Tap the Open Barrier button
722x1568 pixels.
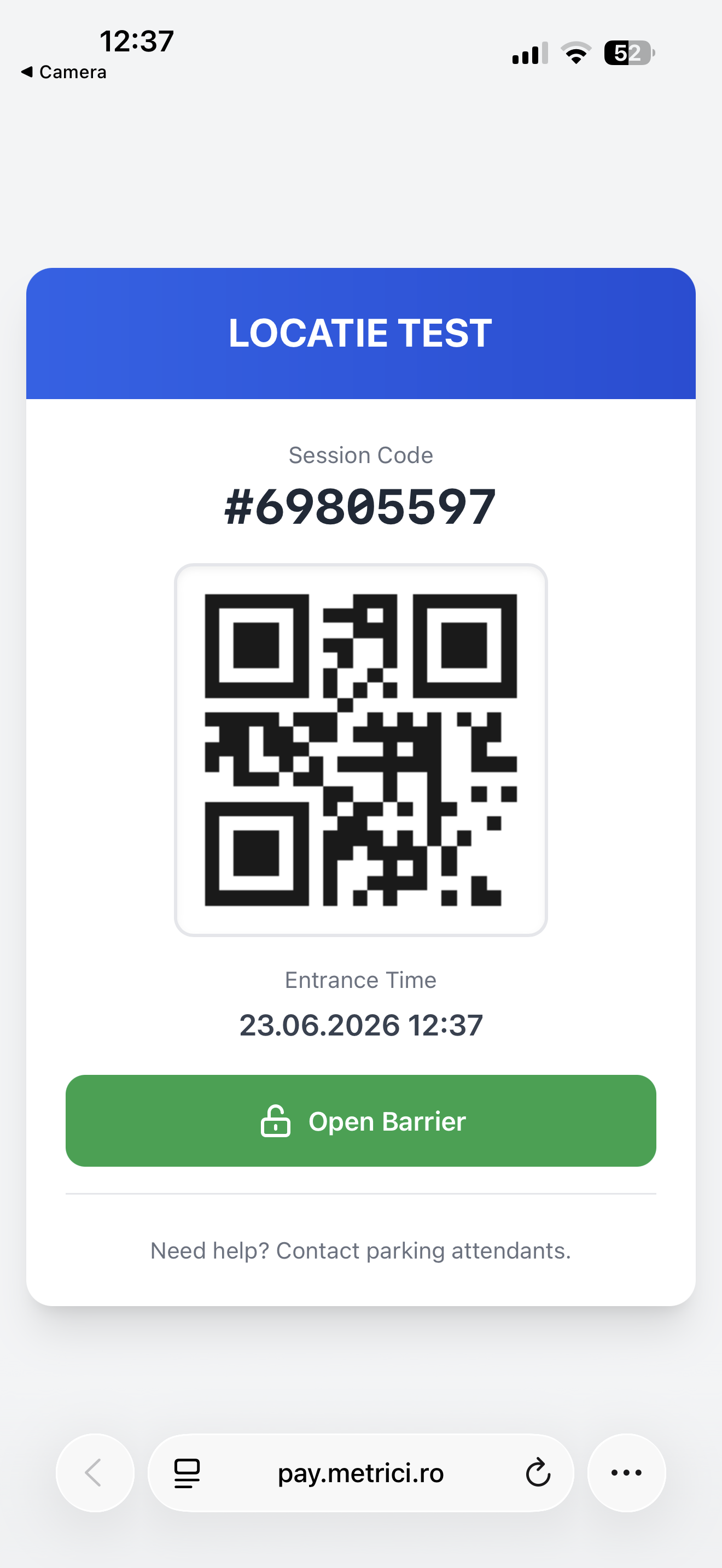(x=360, y=1121)
